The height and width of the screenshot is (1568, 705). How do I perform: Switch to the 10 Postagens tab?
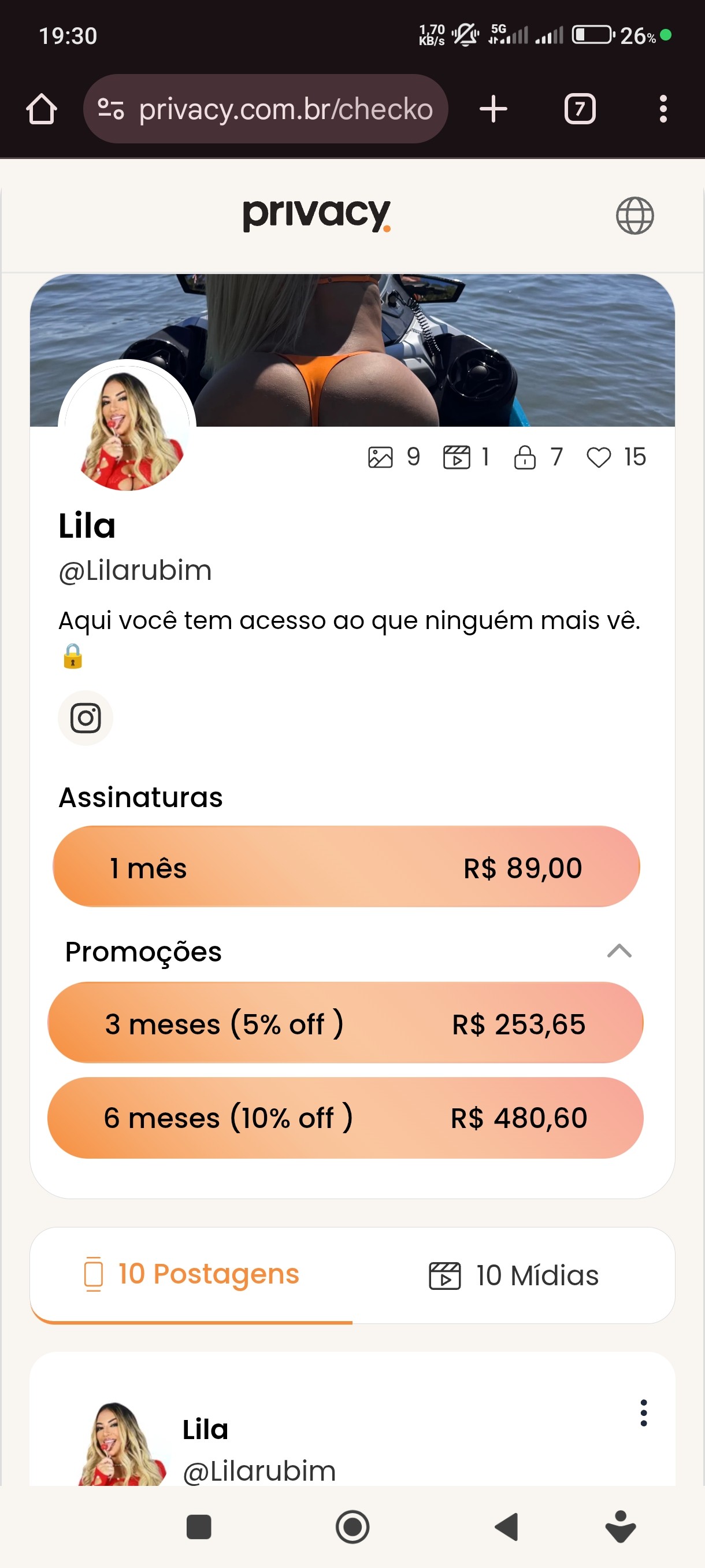pos(192,1274)
